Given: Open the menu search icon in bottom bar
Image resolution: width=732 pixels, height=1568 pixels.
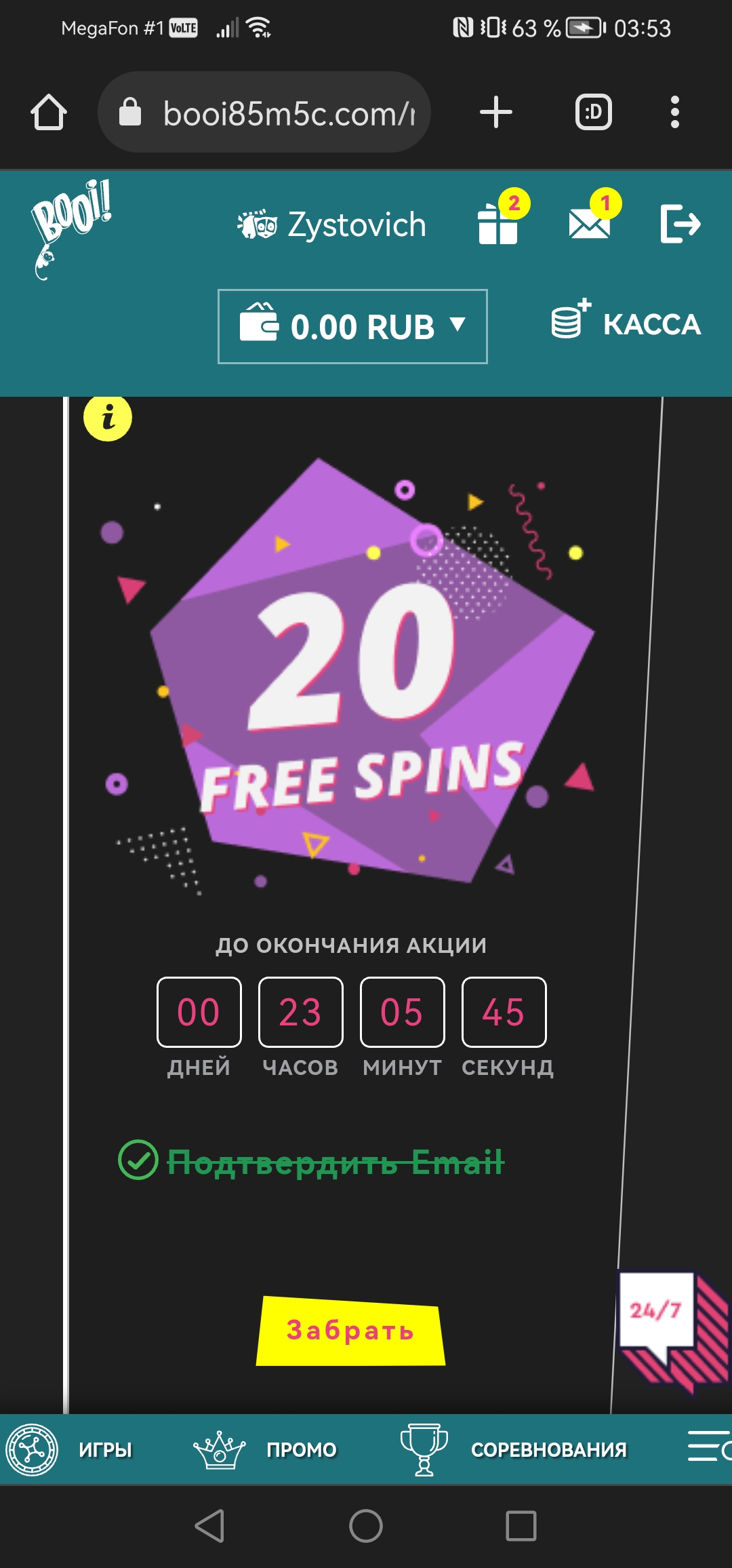Looking at the screenshot, I should click(708, 1450).
